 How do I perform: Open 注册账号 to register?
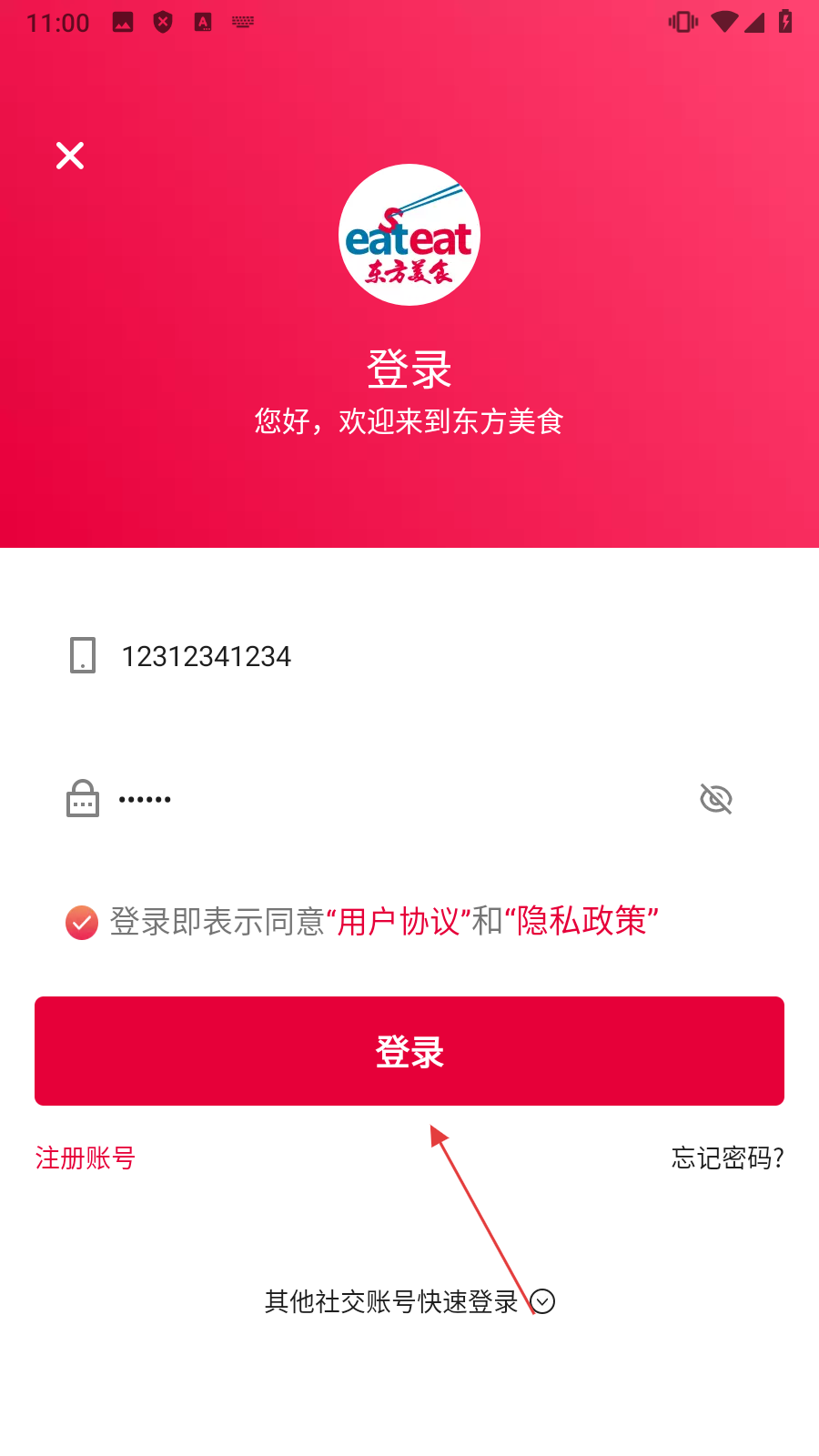(86, 1158)
